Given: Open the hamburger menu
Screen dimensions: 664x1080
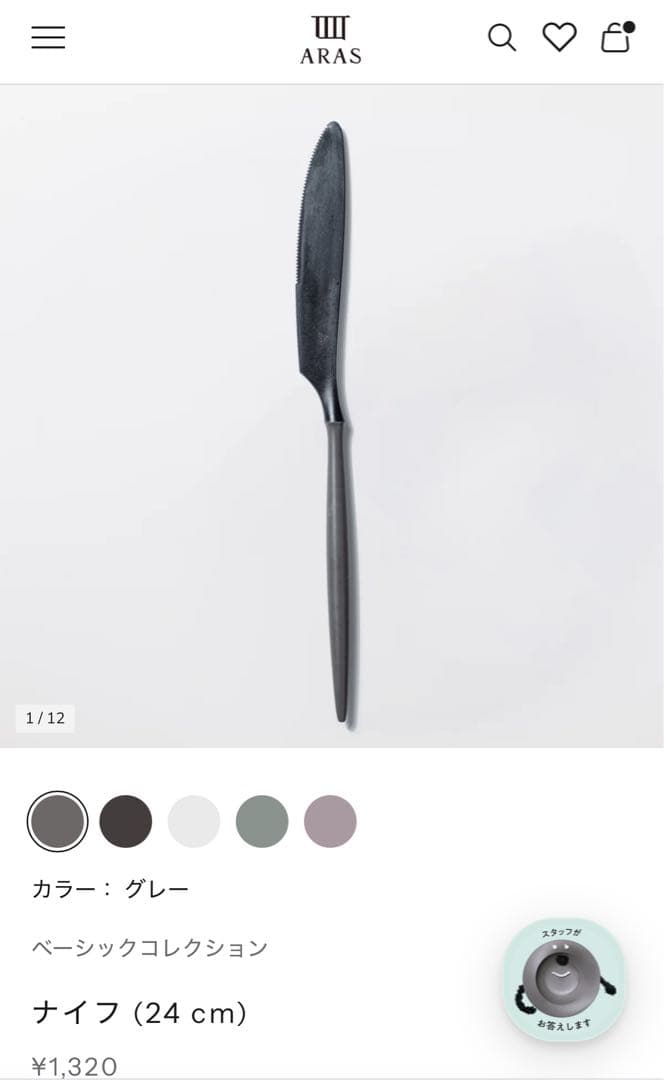Looking at the screenshot, I should tap(48, 38).
